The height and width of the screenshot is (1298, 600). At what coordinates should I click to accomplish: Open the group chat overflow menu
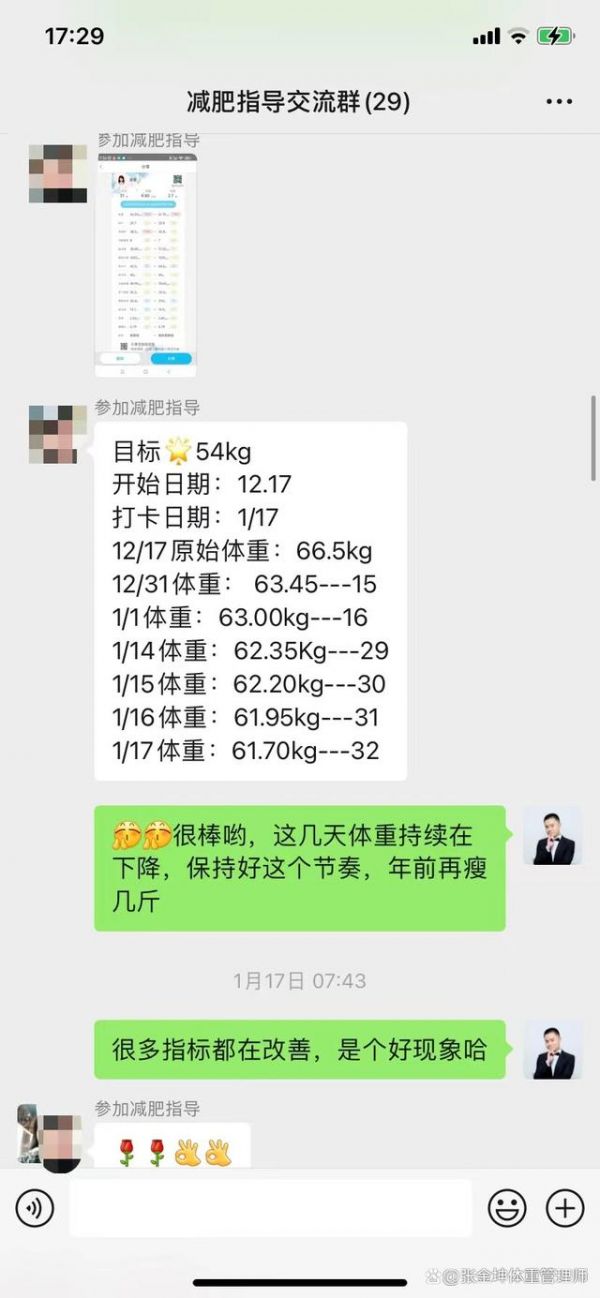click(559, 102)
